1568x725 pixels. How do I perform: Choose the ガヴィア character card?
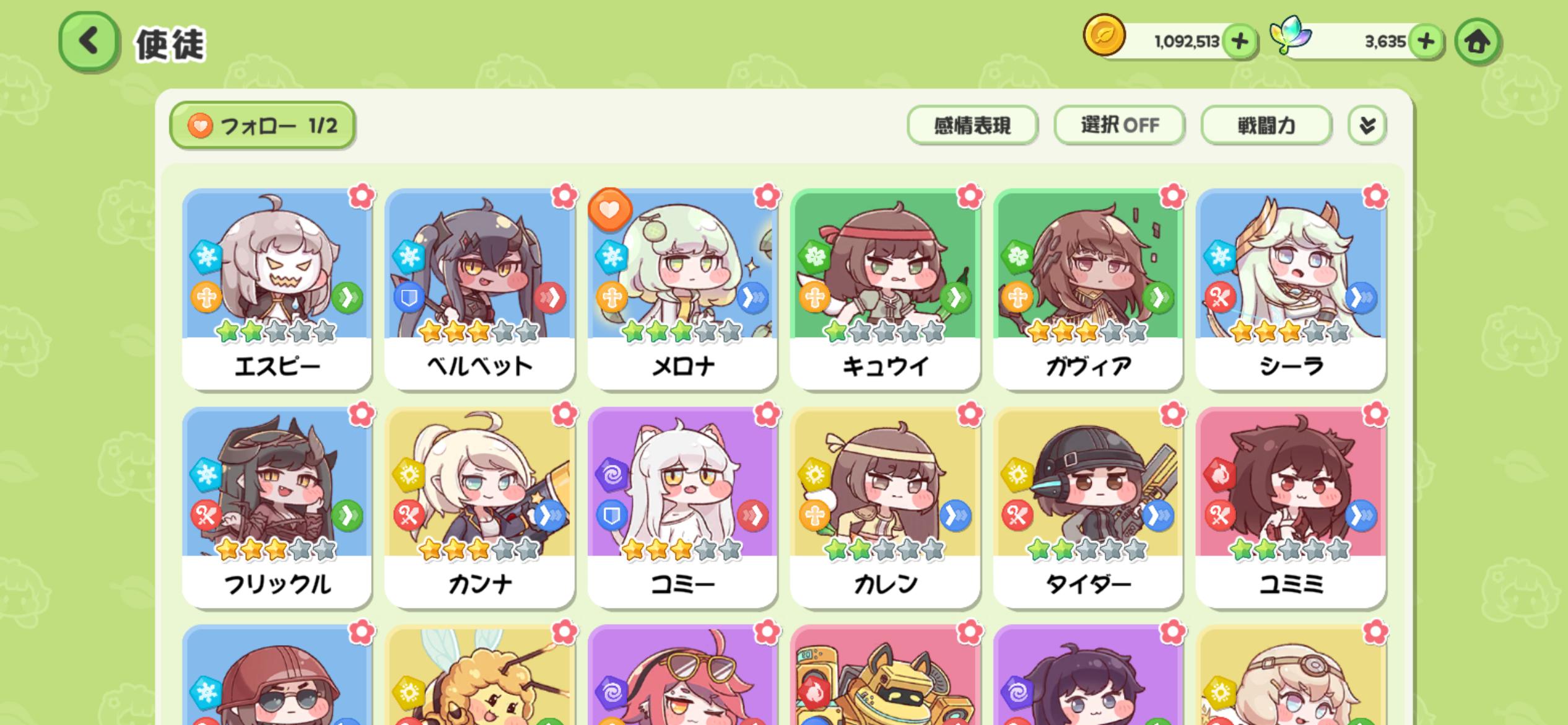1088,289
